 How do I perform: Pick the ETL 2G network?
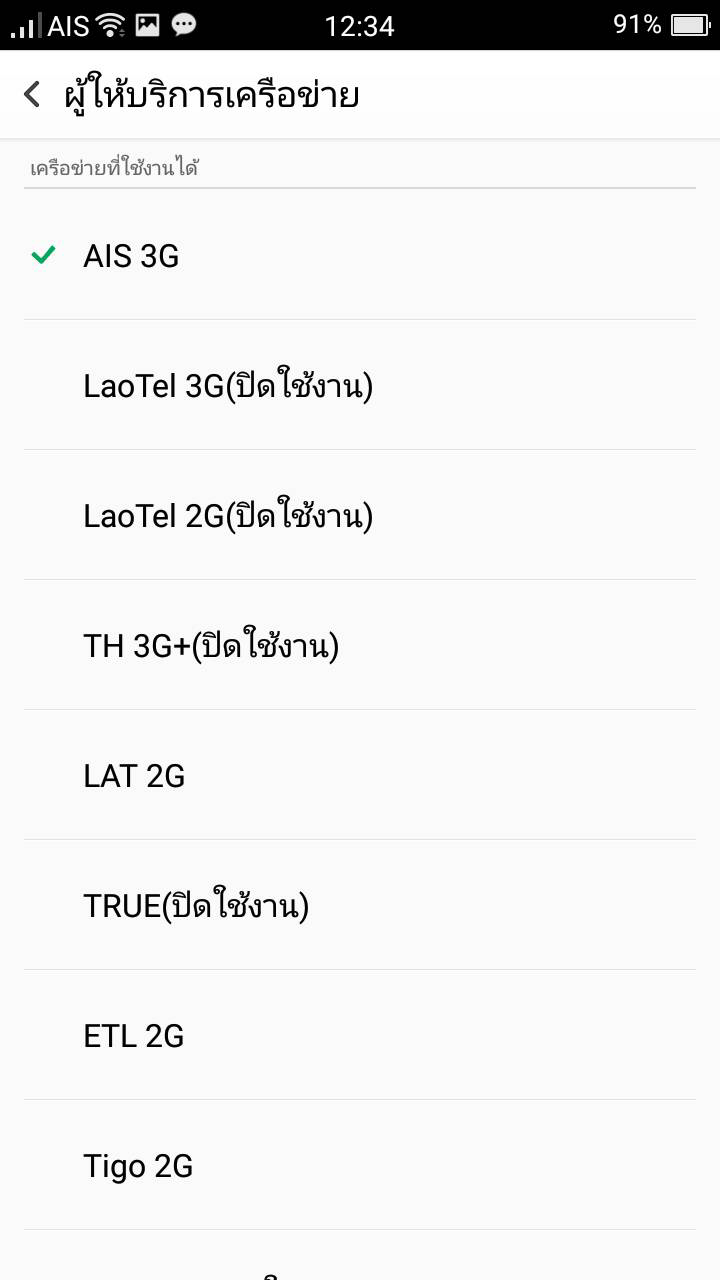coord(360,1035)
